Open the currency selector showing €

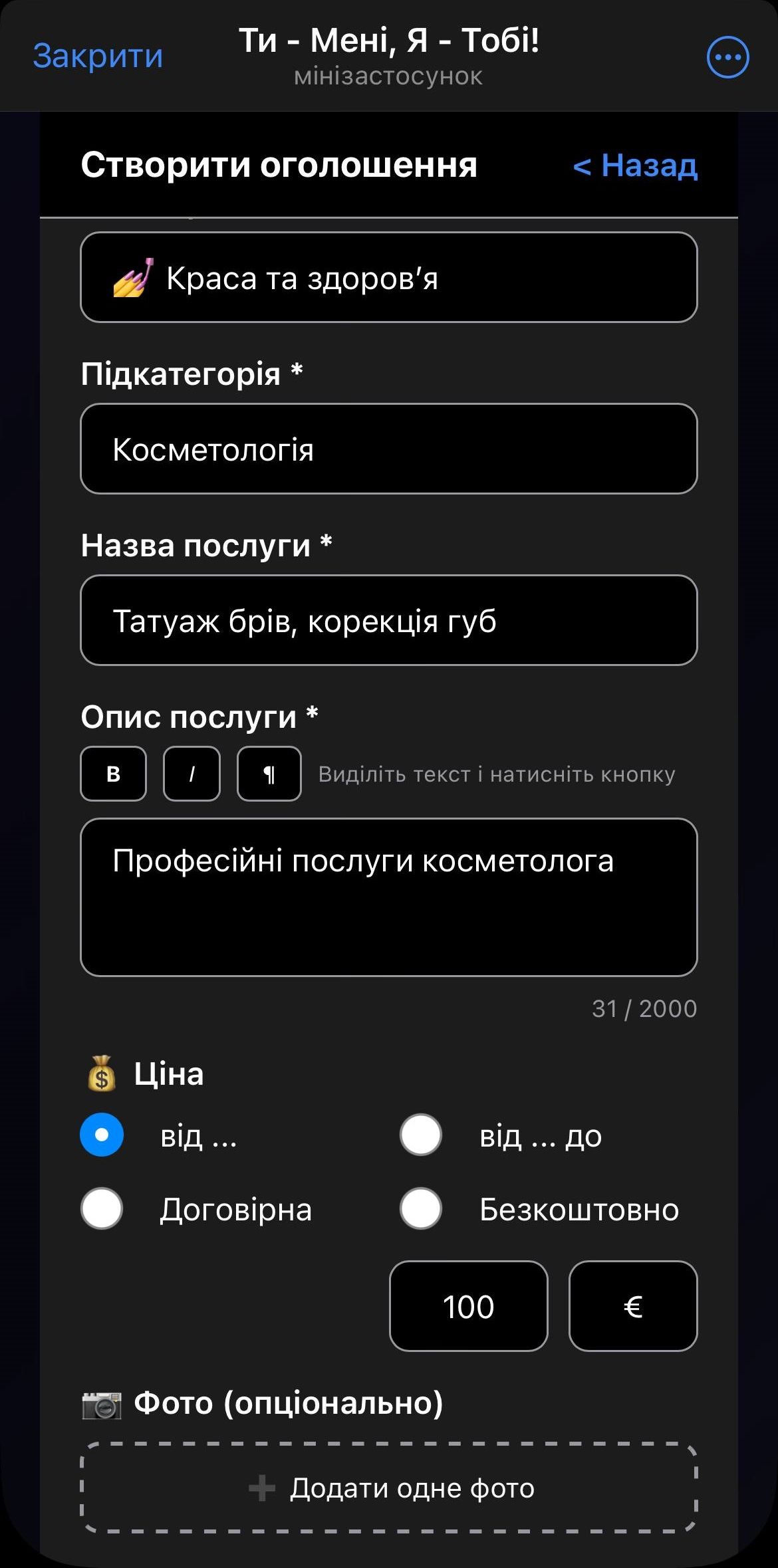tap(632, 1306)
